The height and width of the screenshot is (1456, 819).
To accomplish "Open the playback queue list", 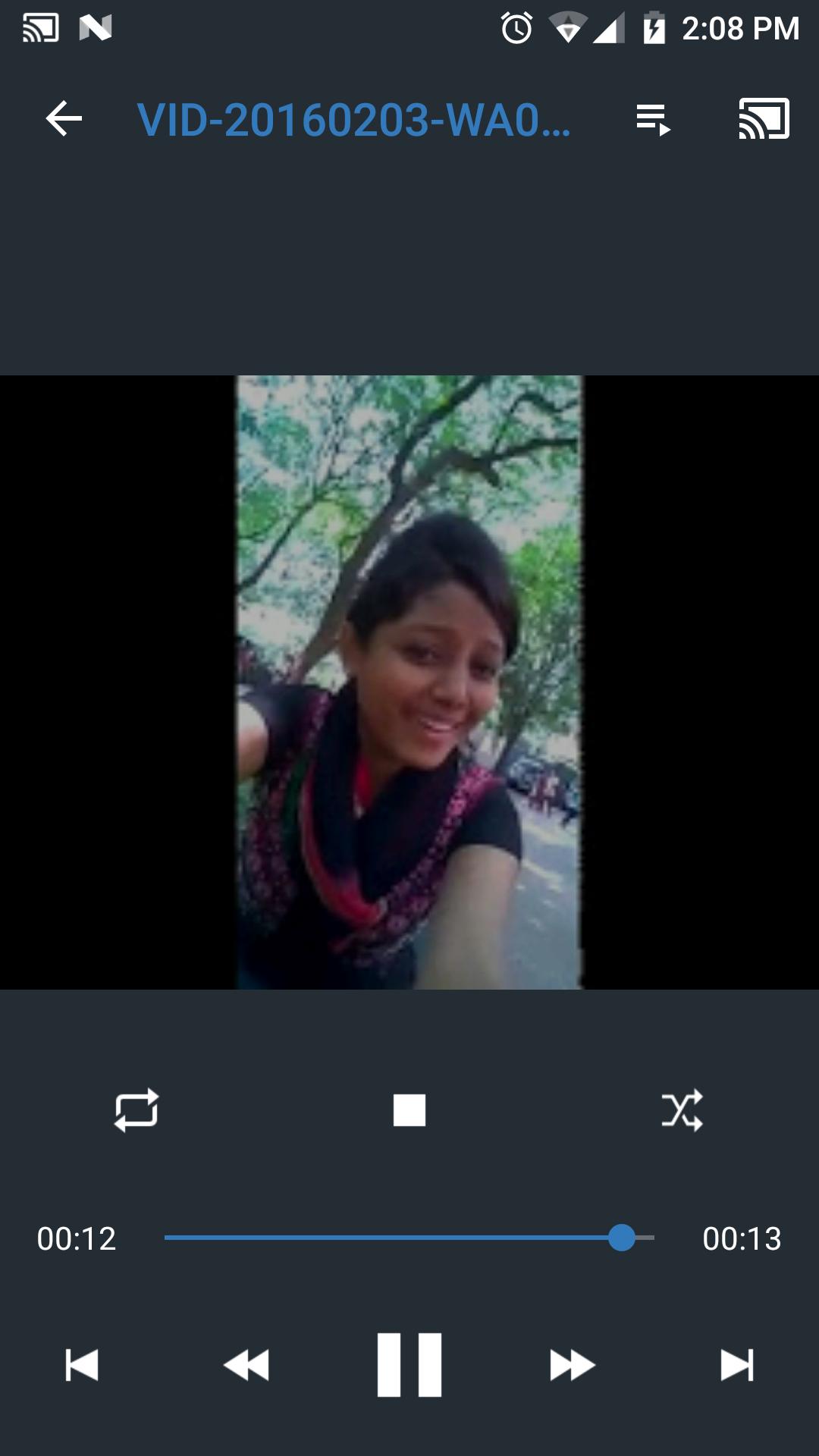I will click(x=653, y=120).
